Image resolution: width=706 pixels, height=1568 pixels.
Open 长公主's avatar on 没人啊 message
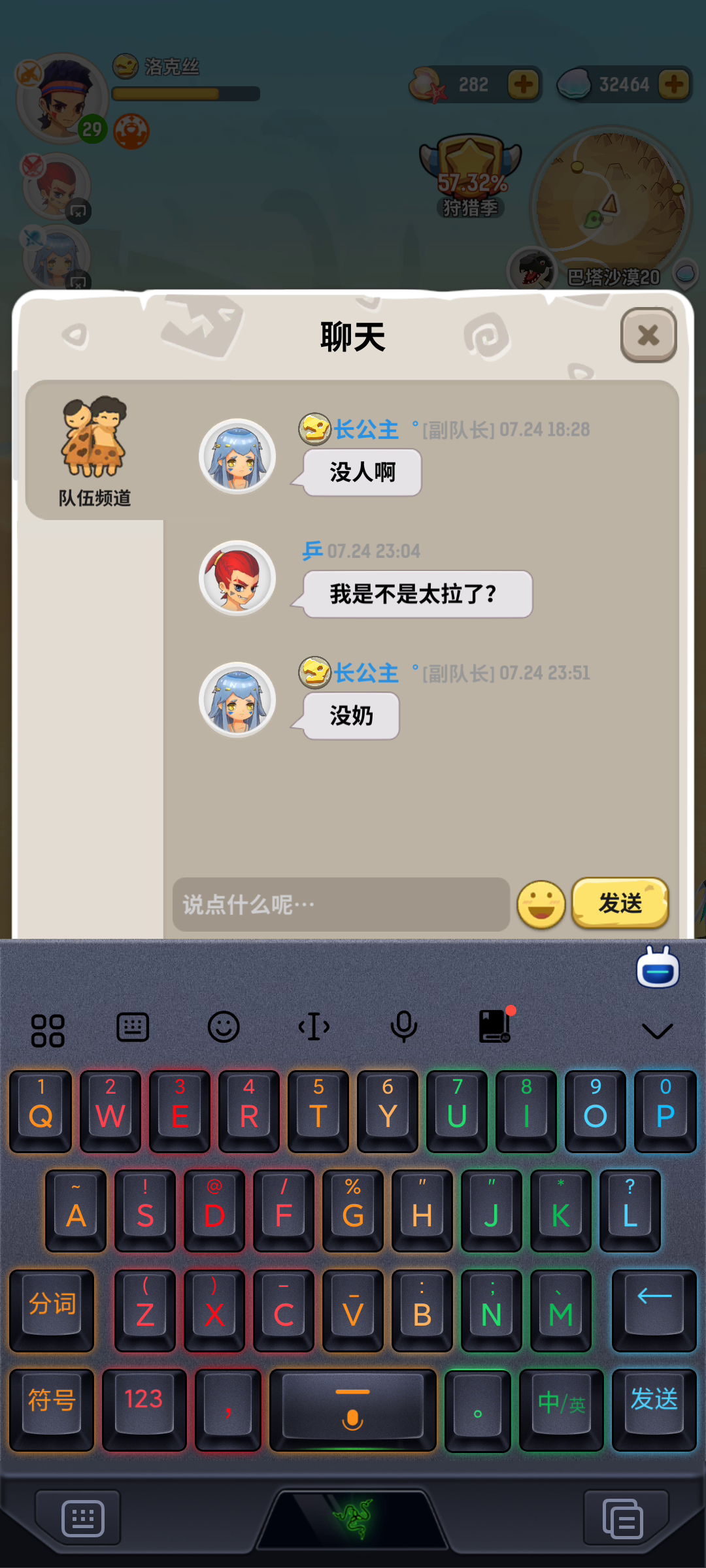coord(237,456)
